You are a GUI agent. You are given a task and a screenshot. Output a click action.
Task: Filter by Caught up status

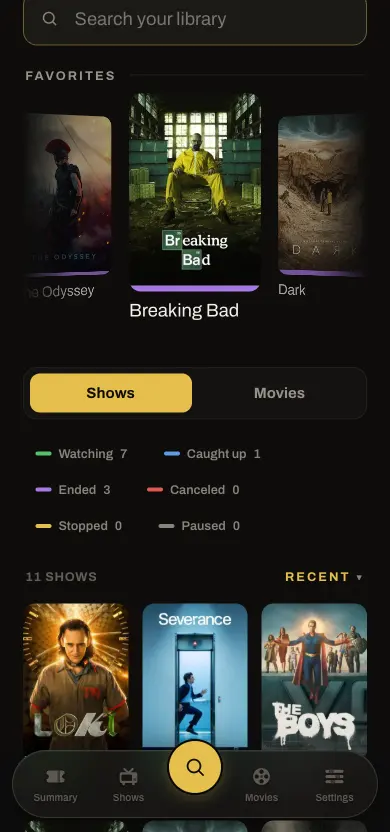pos(212,454)
